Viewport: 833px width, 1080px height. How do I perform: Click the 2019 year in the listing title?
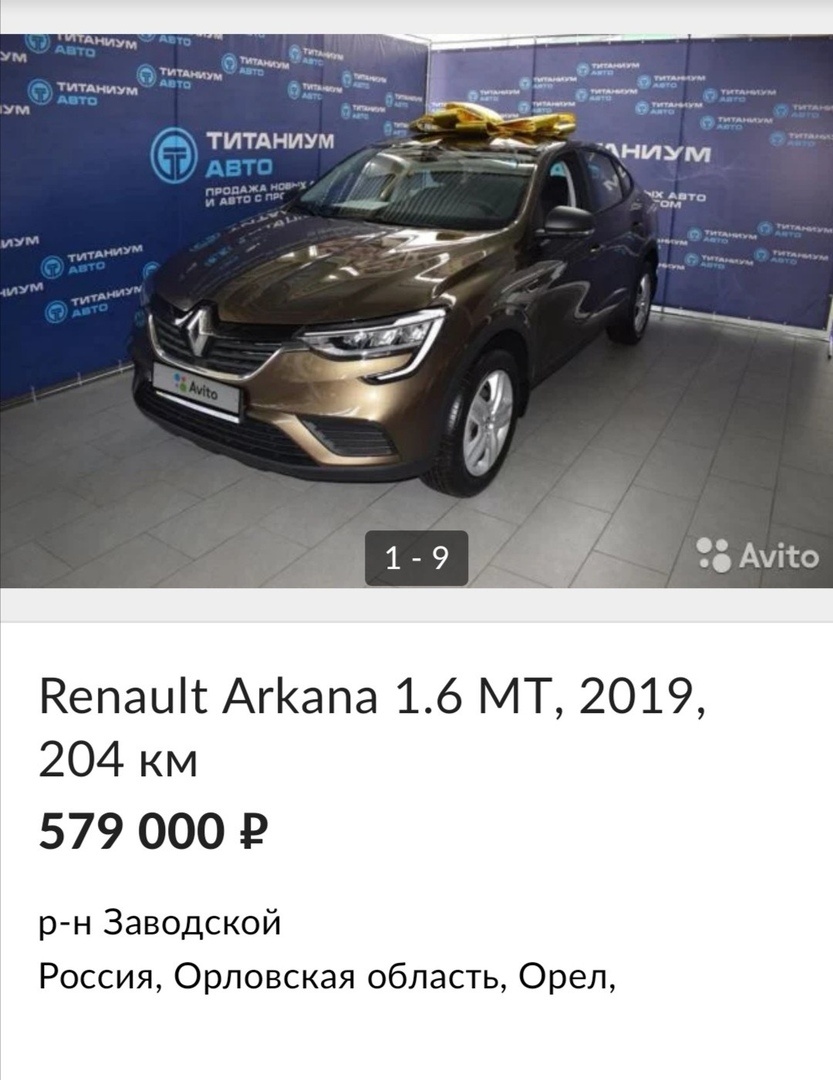632,698
